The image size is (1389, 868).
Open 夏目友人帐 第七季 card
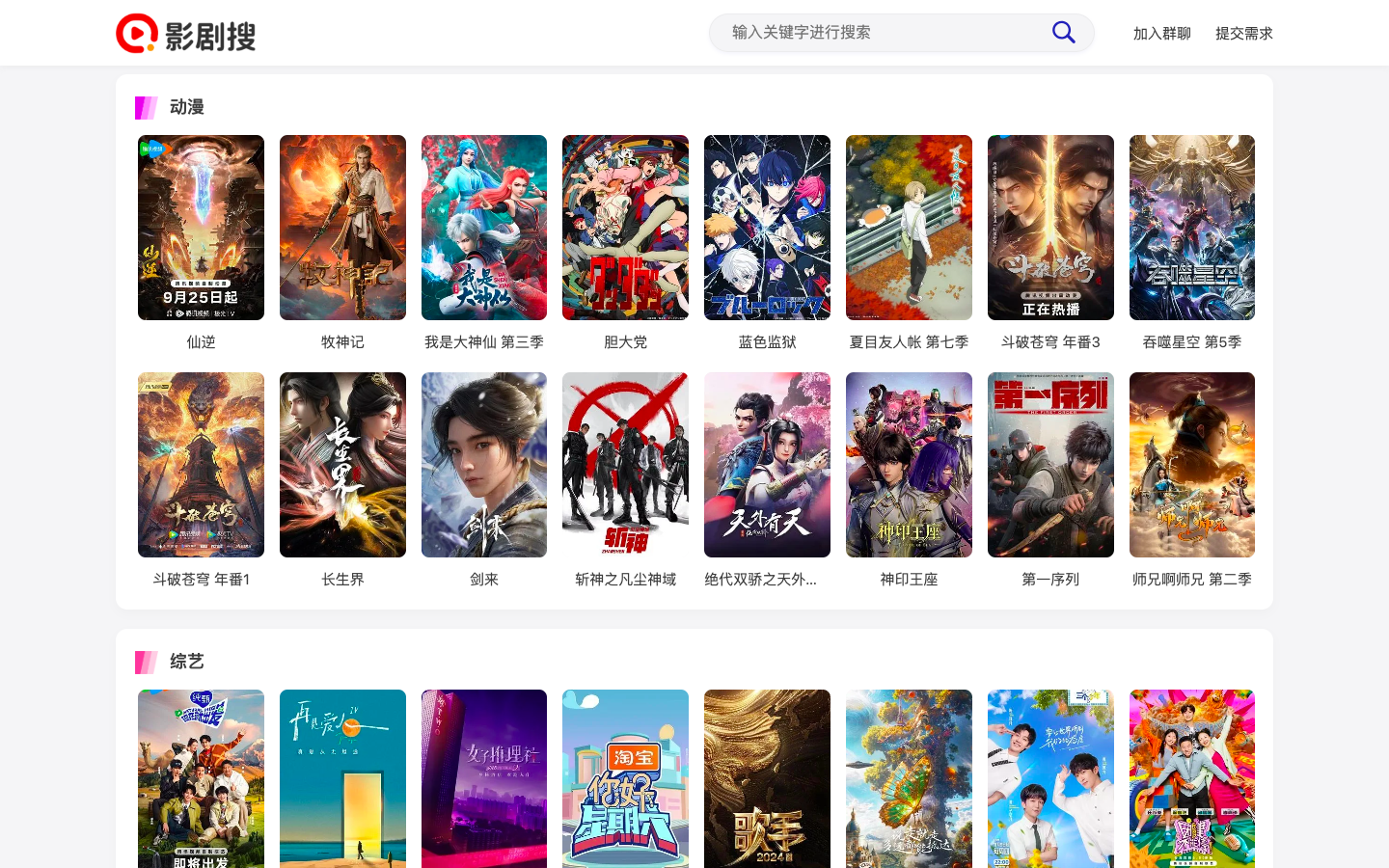click(x=909, y=228)
